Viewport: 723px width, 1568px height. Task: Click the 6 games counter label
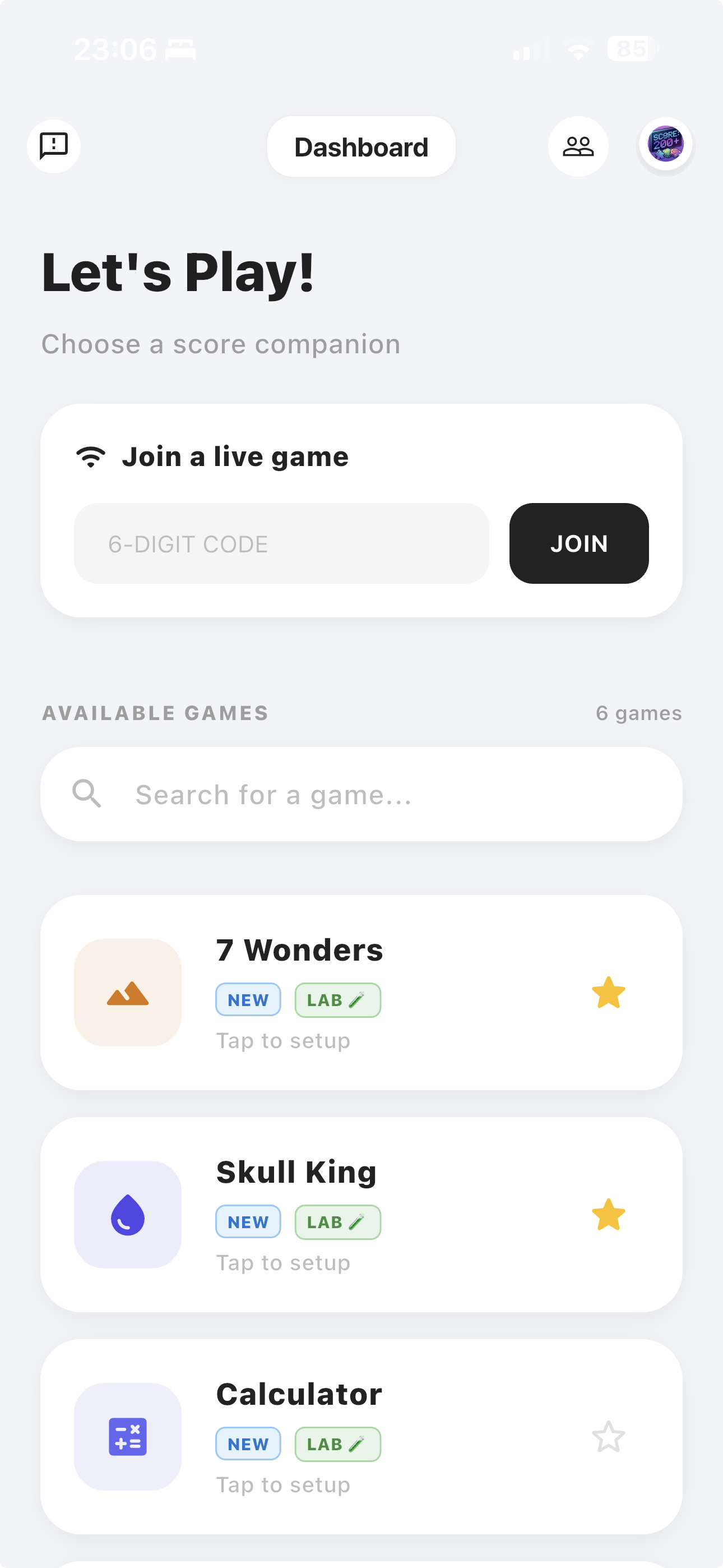pyautogui.click(x=639, y=713)
